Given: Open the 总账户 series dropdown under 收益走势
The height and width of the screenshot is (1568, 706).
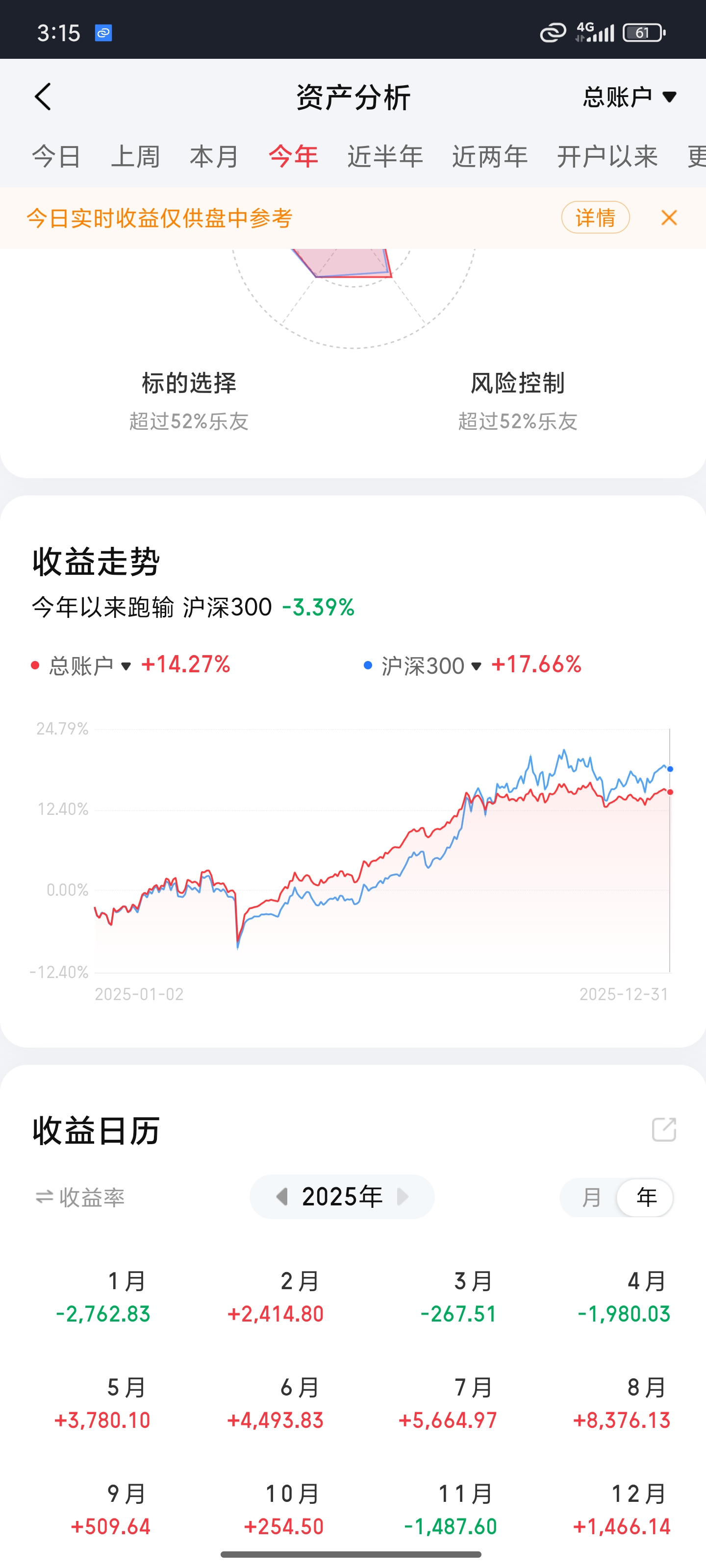Looking at the screenshot, I should point(126,667).
